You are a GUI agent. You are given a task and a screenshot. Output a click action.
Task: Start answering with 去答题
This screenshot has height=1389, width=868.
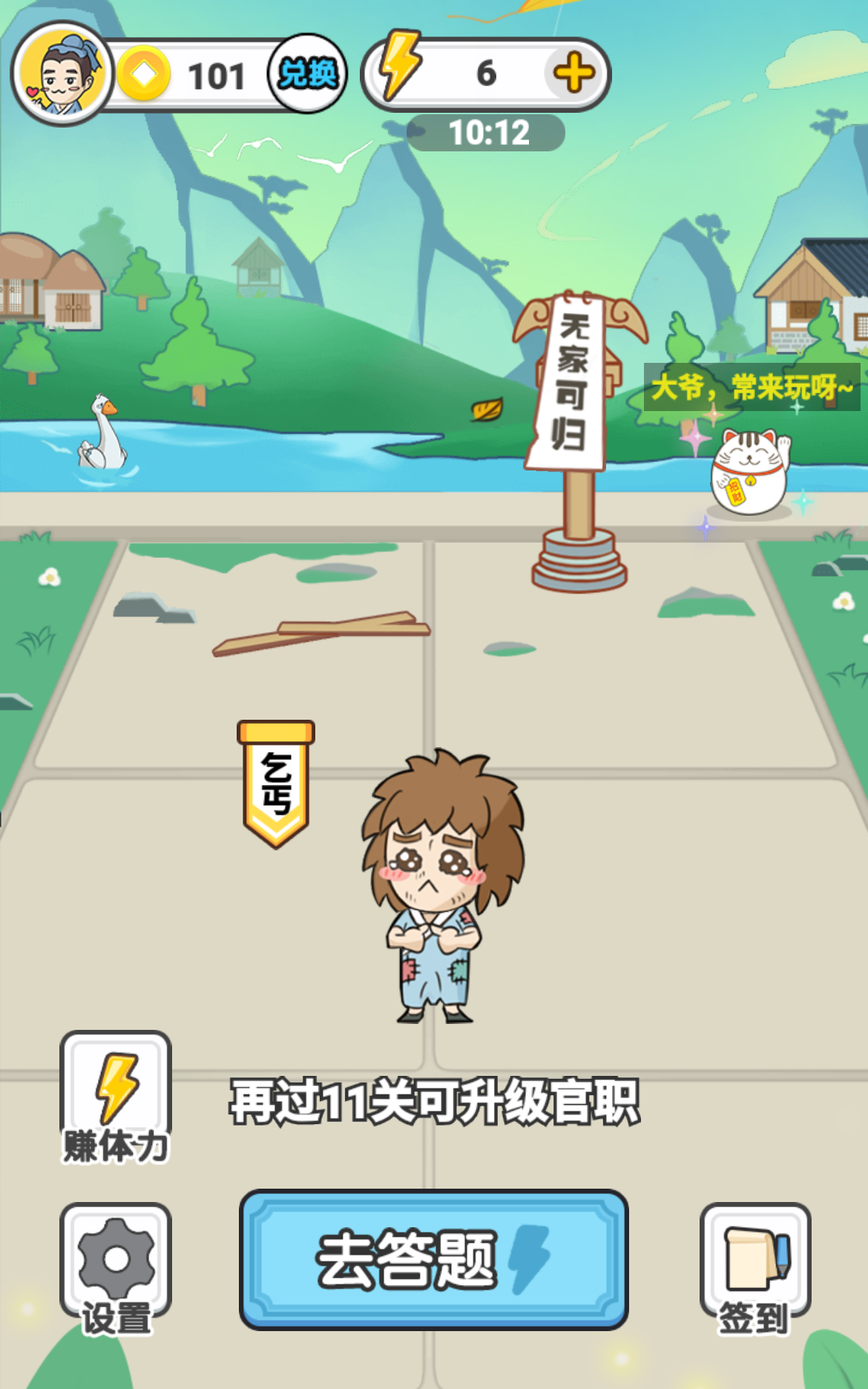[433, 1259]
